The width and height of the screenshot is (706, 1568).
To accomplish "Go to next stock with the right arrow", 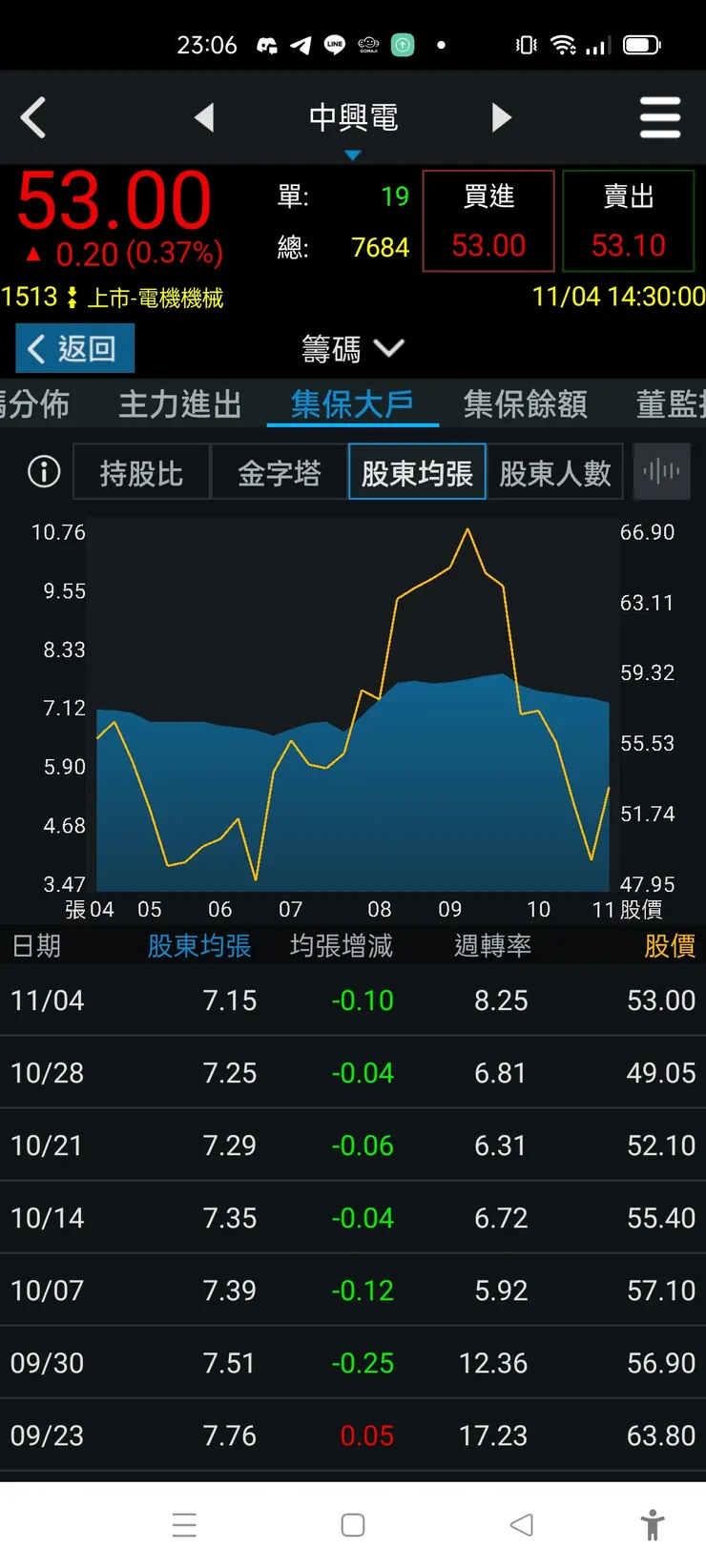I will click(x=502, y=116).
